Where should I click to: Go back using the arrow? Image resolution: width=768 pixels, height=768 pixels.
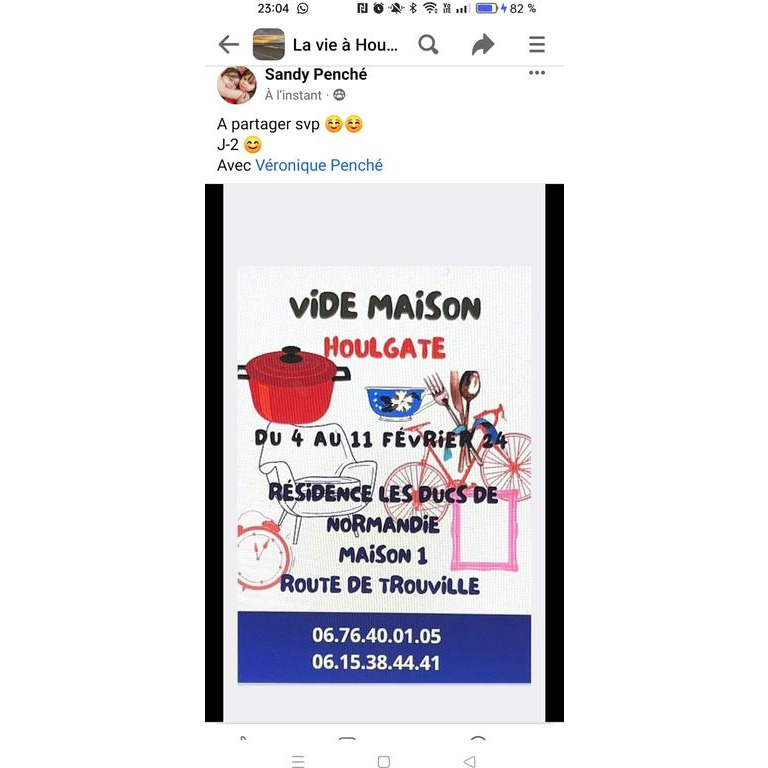[x=229, y=44]
